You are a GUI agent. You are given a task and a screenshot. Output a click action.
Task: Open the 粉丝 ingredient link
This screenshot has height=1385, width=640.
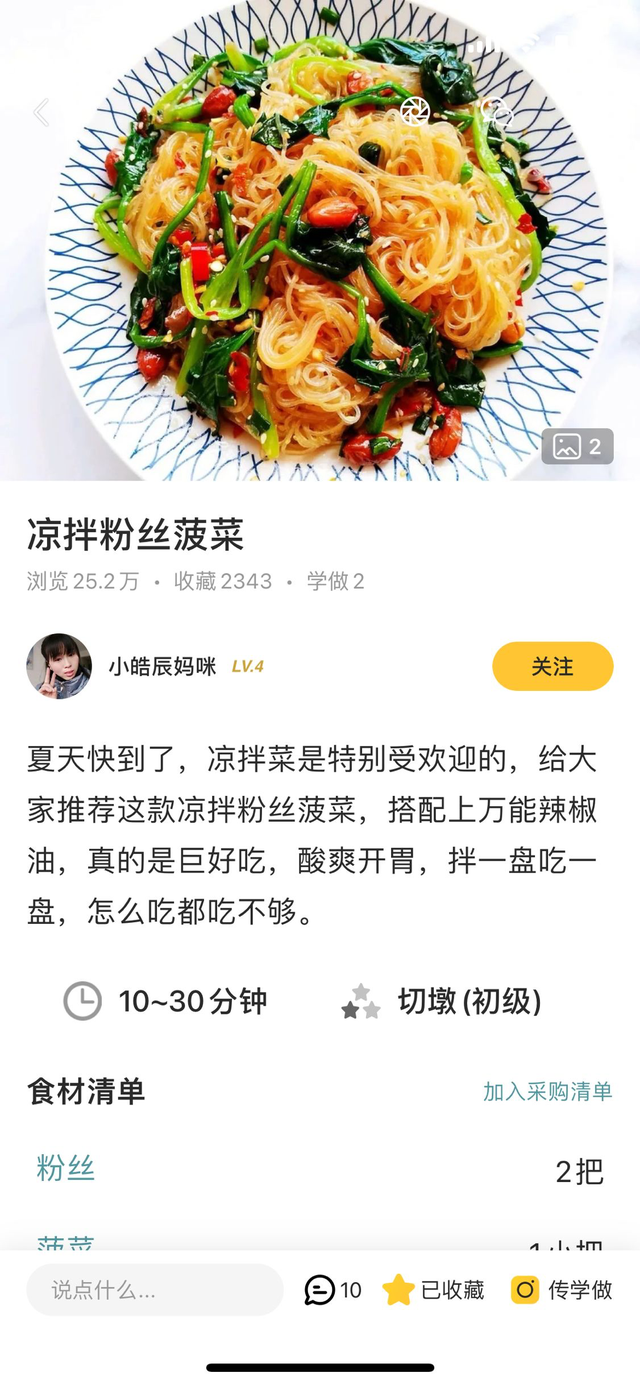[x=66, y=1168]
